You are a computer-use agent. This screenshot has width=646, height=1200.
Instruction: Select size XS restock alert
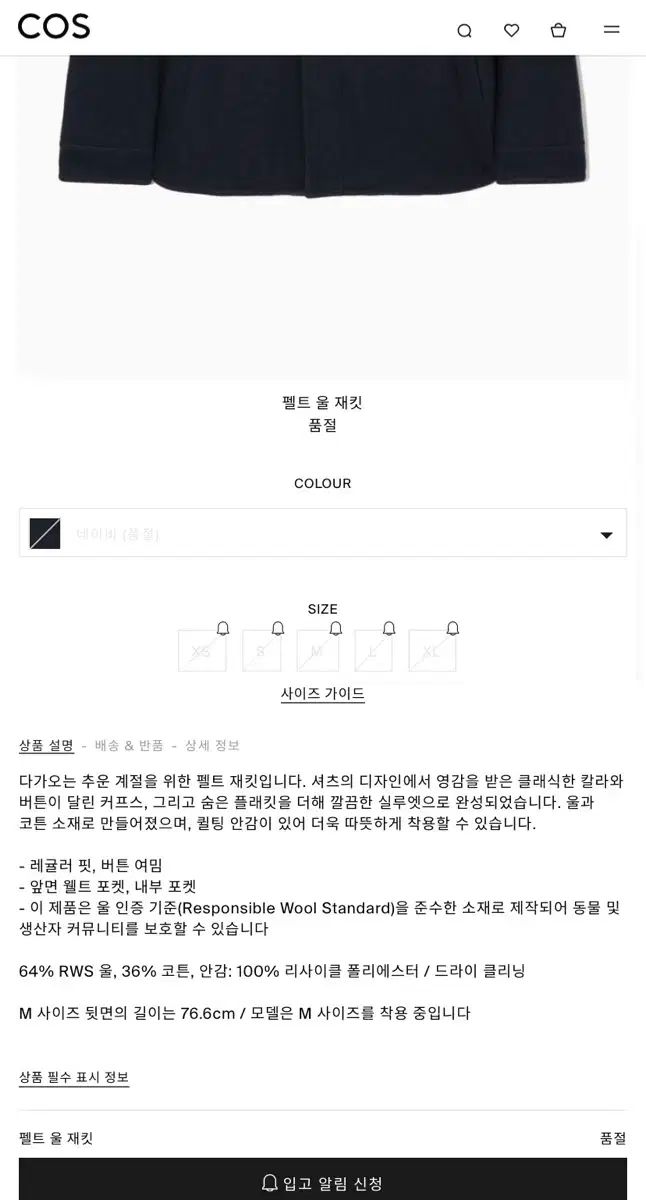click(202, 651)
